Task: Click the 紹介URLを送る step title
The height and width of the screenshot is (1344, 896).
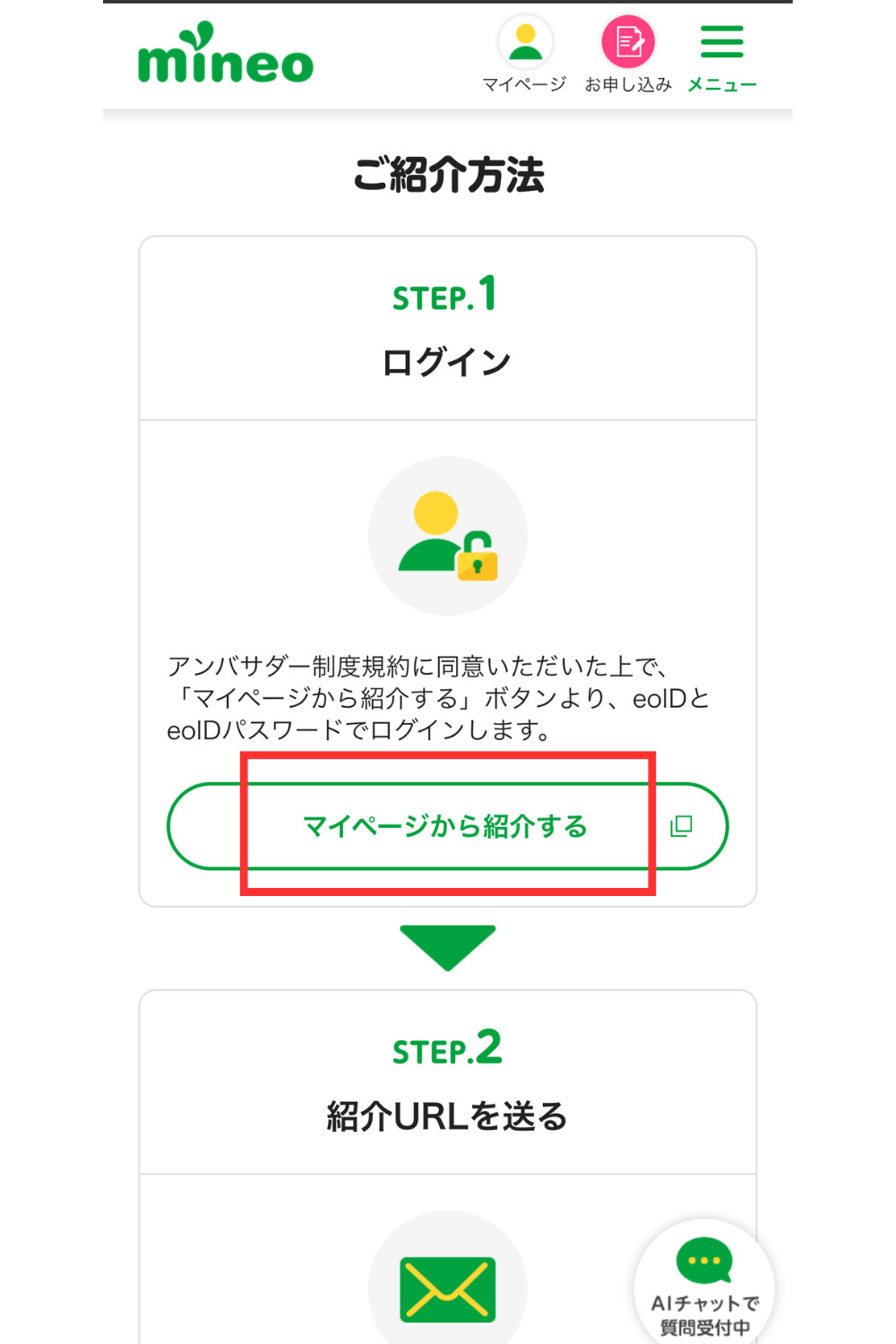Action: coord(448,1117)
